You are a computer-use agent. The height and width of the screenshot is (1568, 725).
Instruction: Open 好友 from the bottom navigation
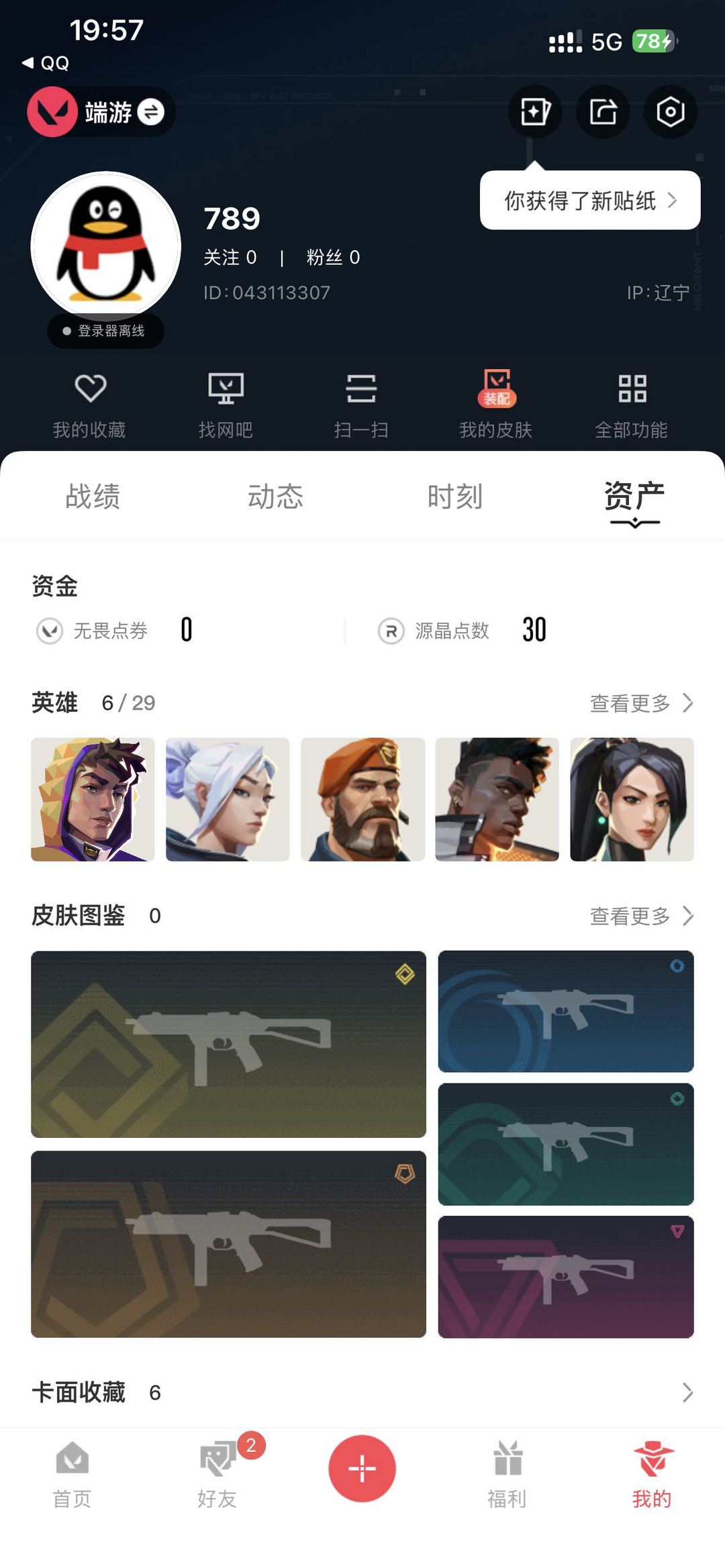pyautogui.click(x=217, y=1469)
